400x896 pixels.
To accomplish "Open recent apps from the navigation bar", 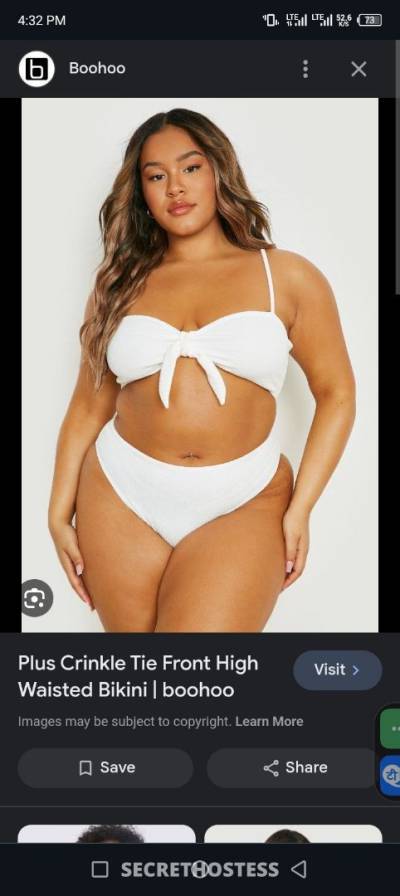I will click(100, 869).
